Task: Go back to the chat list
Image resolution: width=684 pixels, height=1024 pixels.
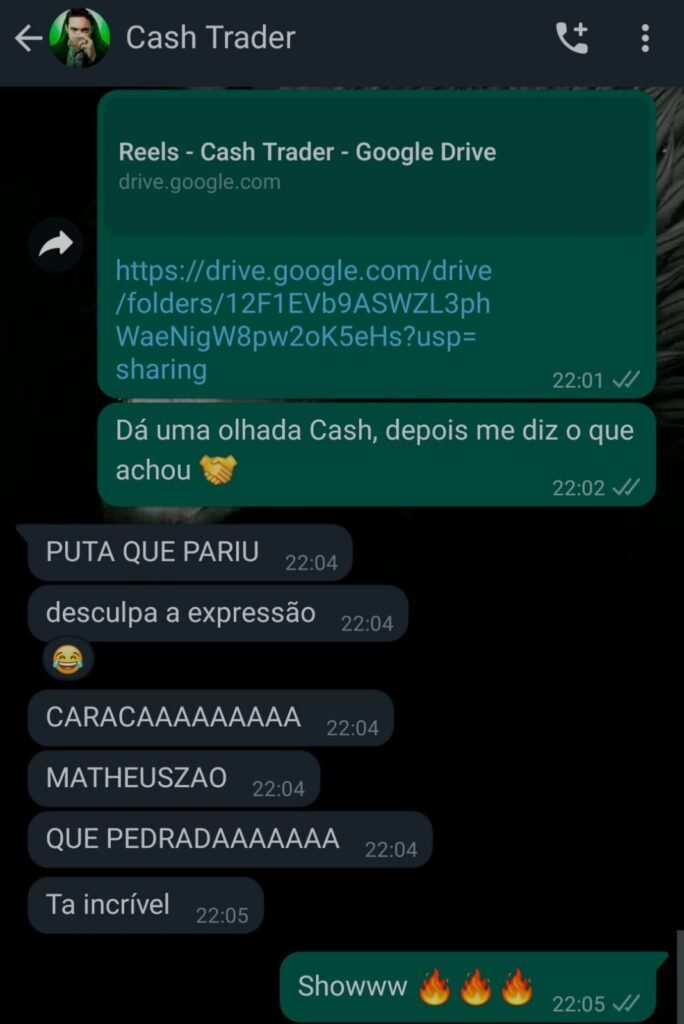Action: [28, 39]
